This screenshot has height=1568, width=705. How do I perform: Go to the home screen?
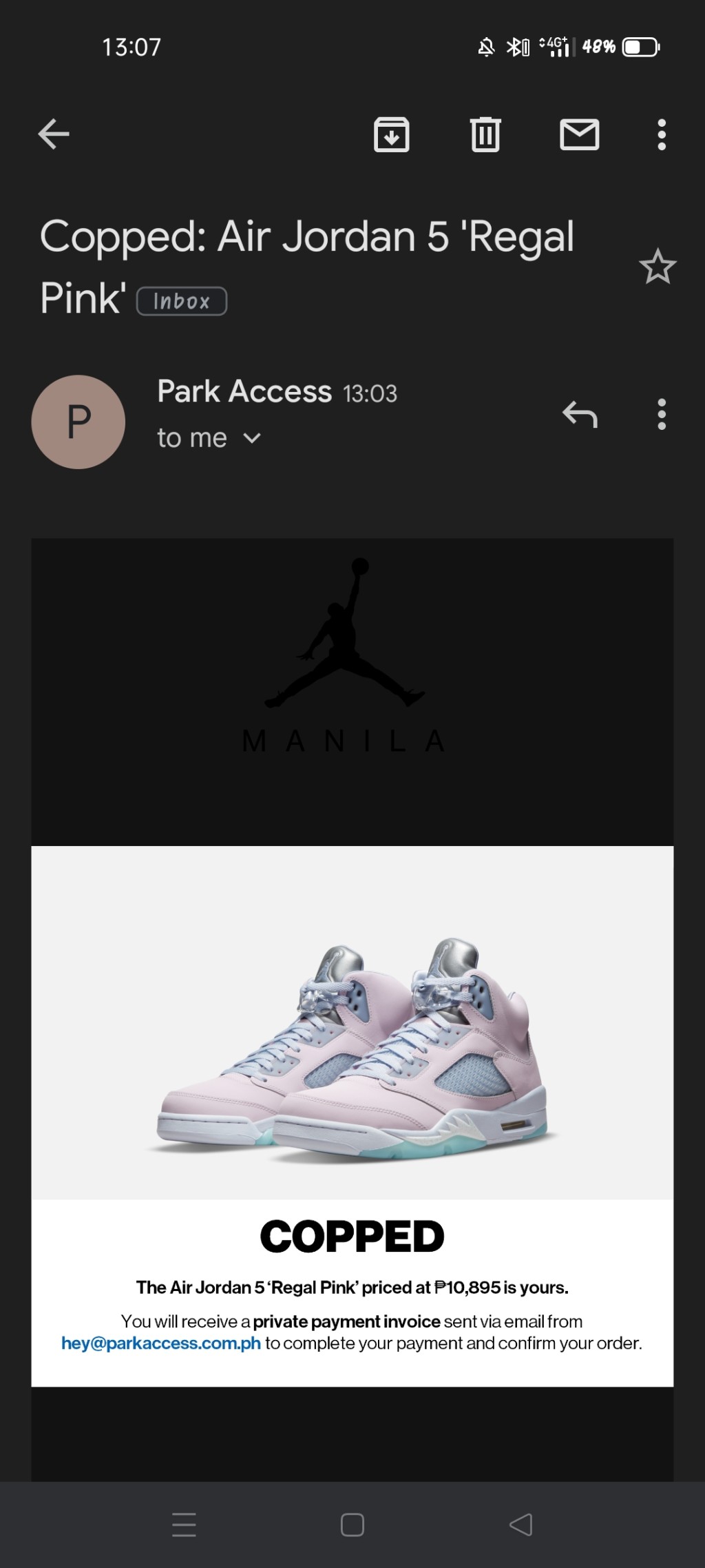(x=352, y=1525)
